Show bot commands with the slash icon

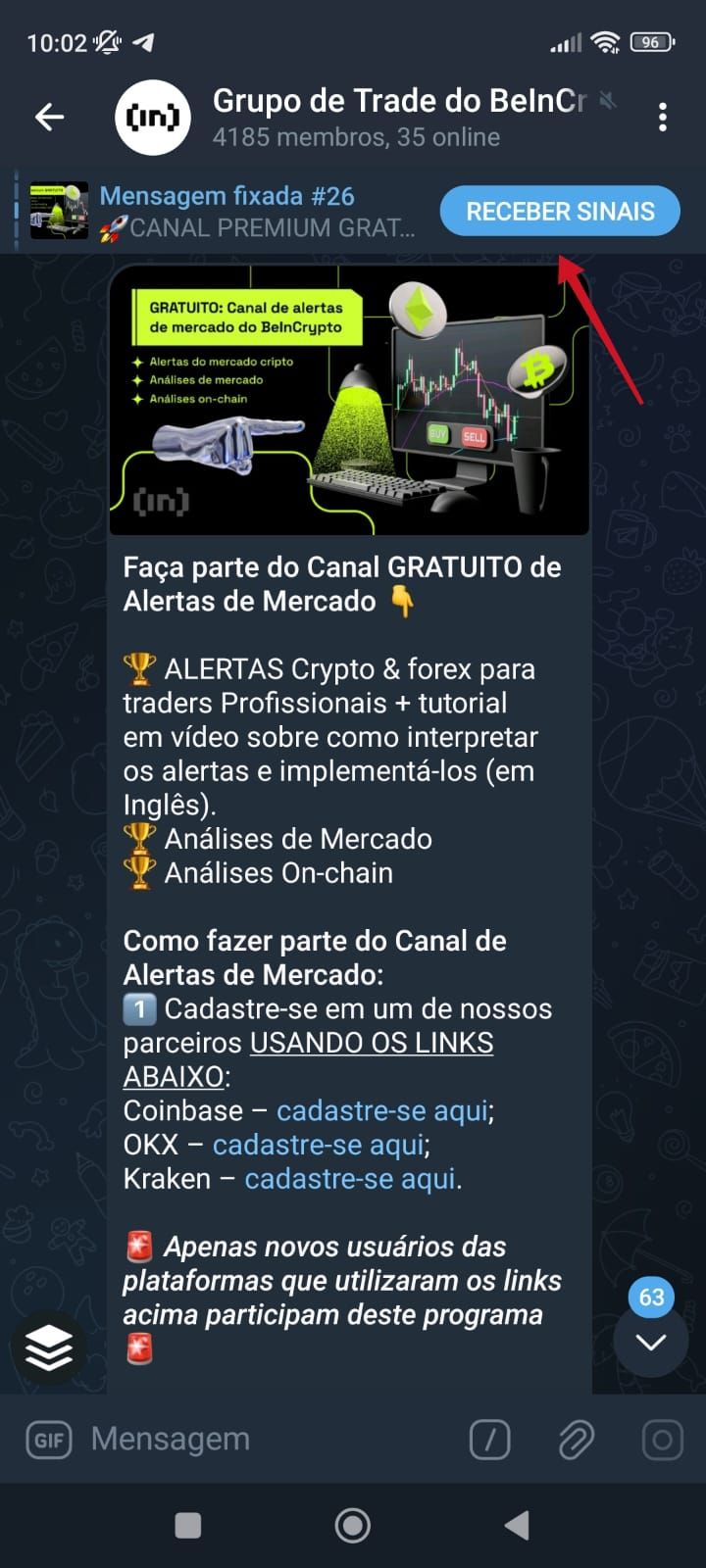490,1440
